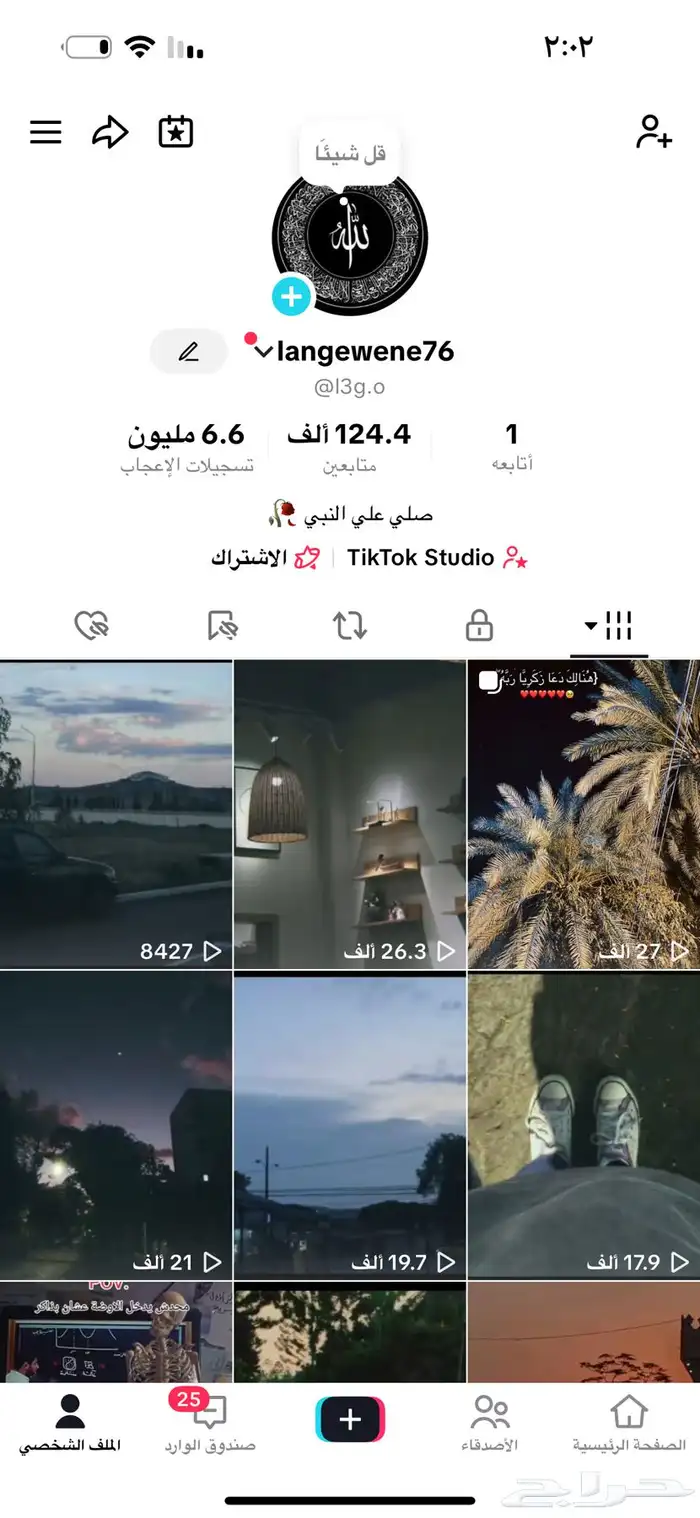Edit profile with the pencil button
Screen dimensions: 700x1518
pos(189,352)
